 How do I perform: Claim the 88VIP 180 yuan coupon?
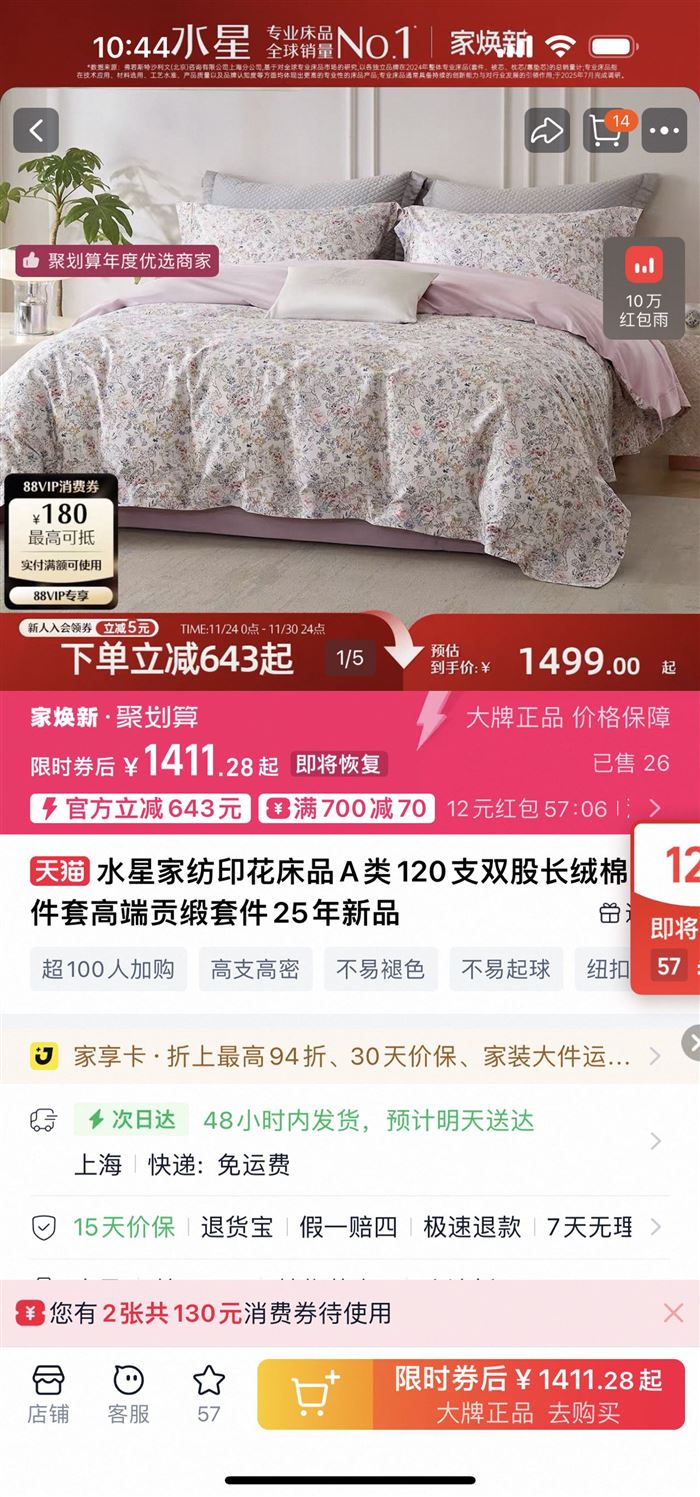coord(59,541)
